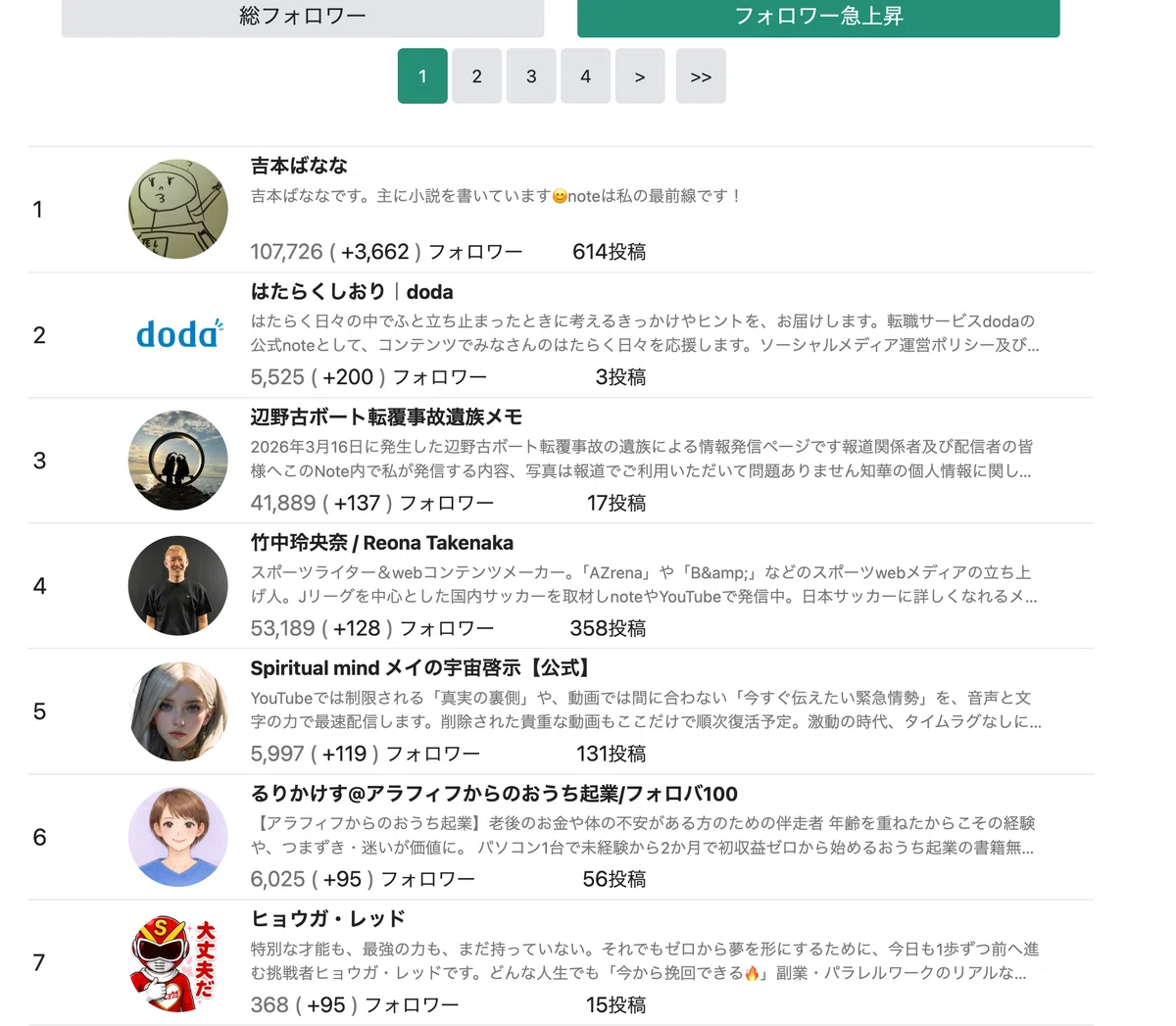Switch to the 総フォロワー tab
Image resolution: width=1176 pixels, height=1026 pixels.
click(303, 17)
